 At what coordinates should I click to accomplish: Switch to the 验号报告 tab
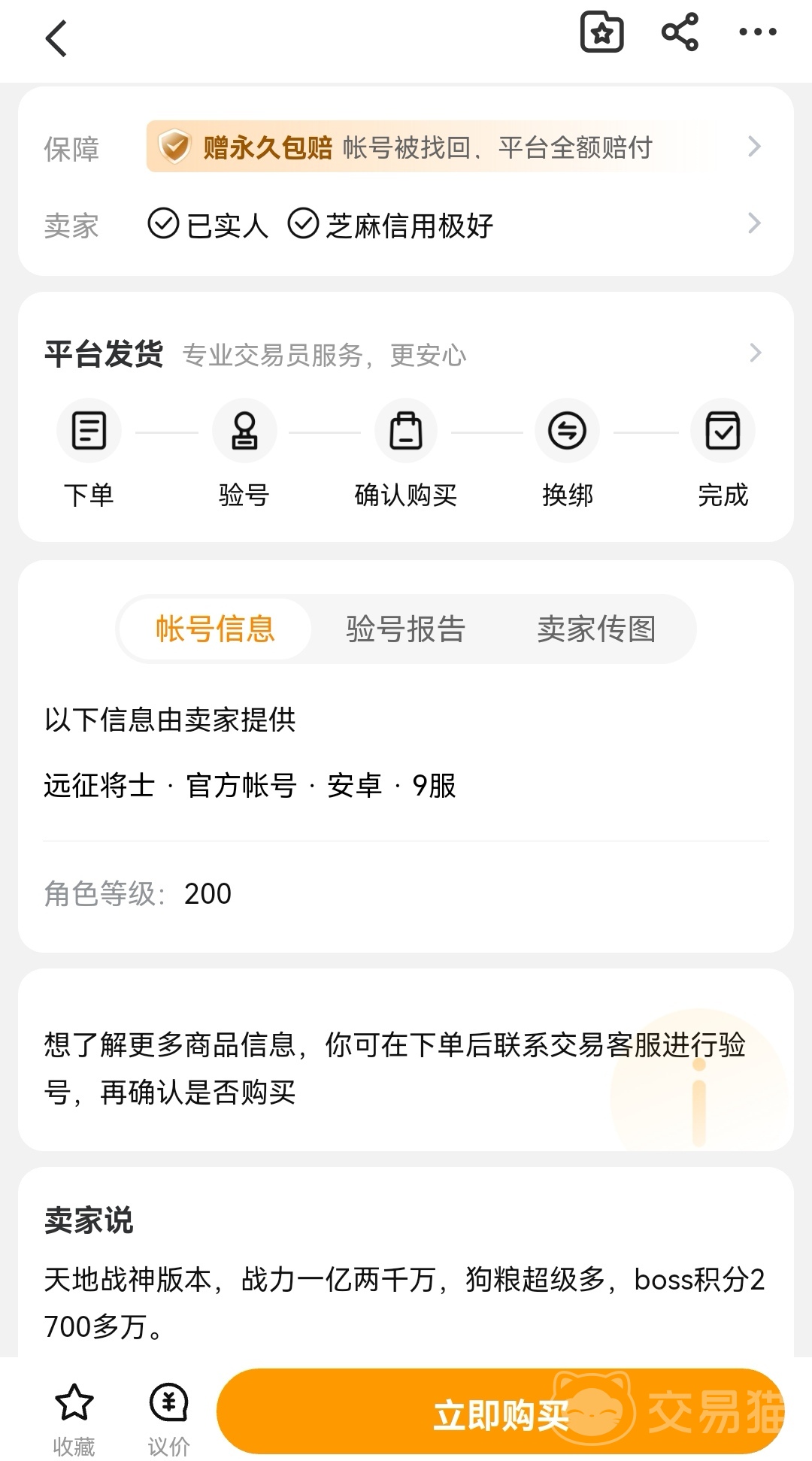(406, 629)
